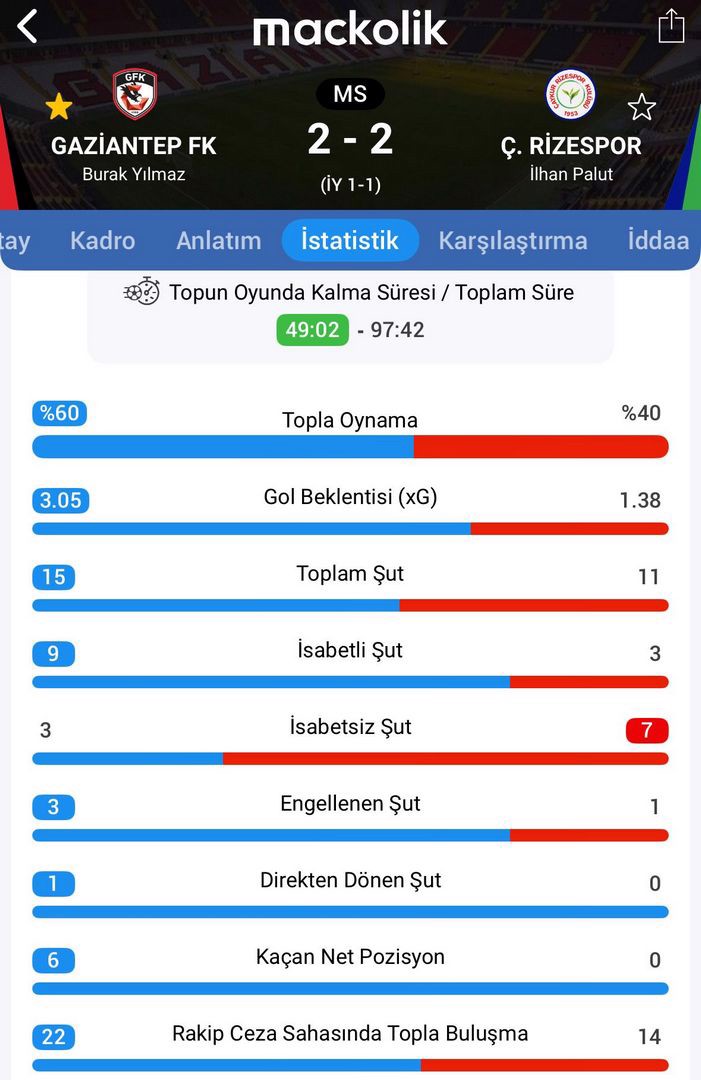Switch to the Kadro tab

(102, 241)
